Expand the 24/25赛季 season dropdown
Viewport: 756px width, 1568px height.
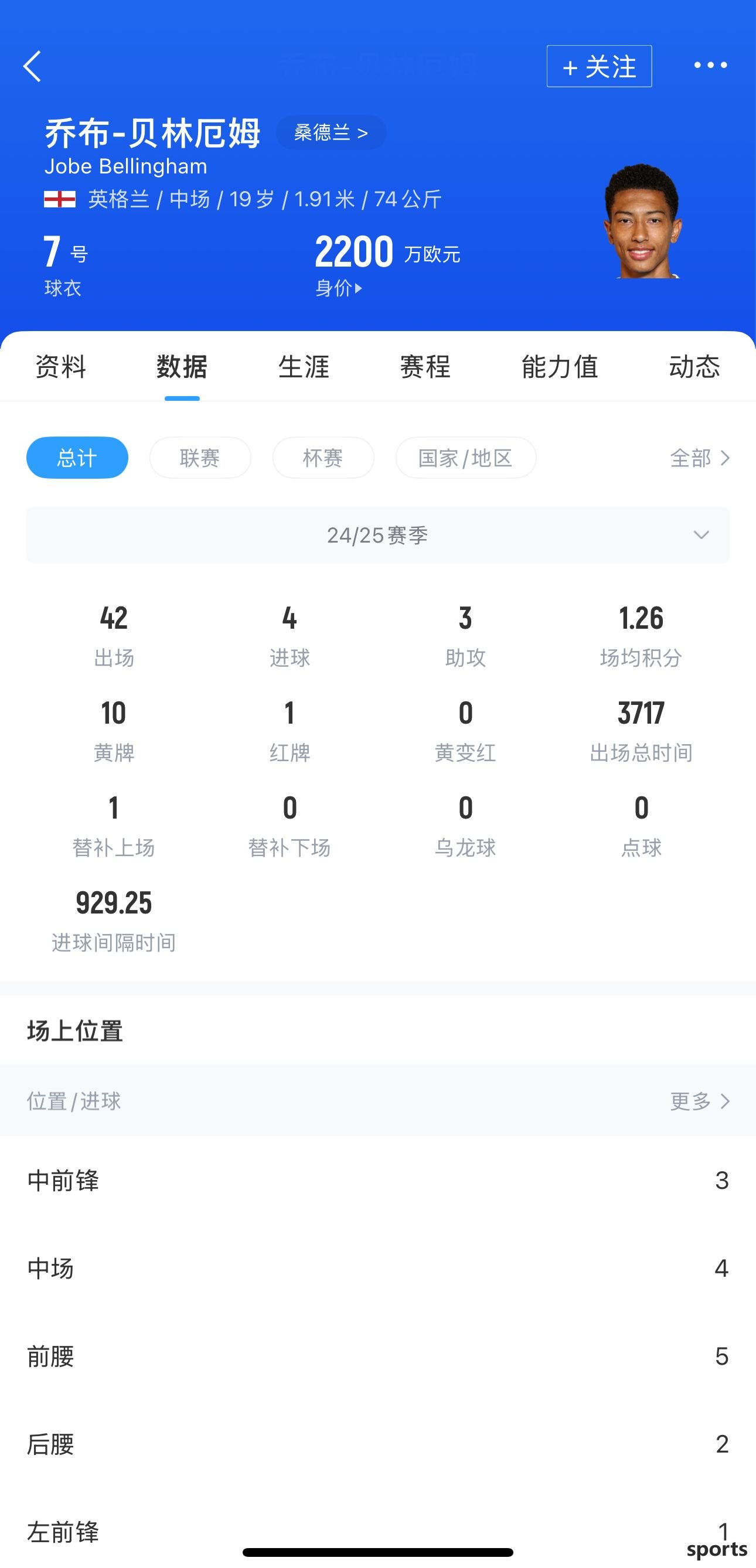pos(377,535)
